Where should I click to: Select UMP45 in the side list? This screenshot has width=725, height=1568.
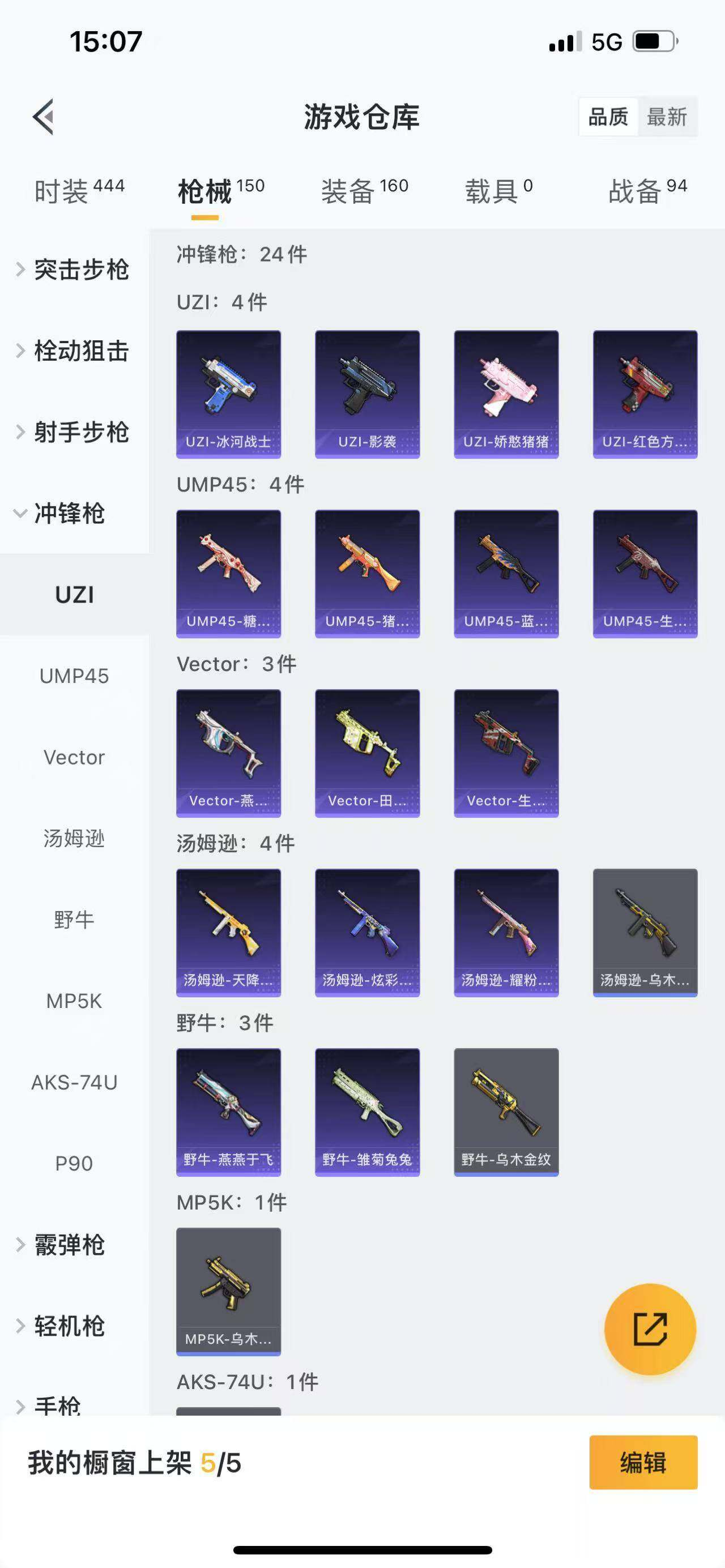pyautogui.click(x=74, y=676)
